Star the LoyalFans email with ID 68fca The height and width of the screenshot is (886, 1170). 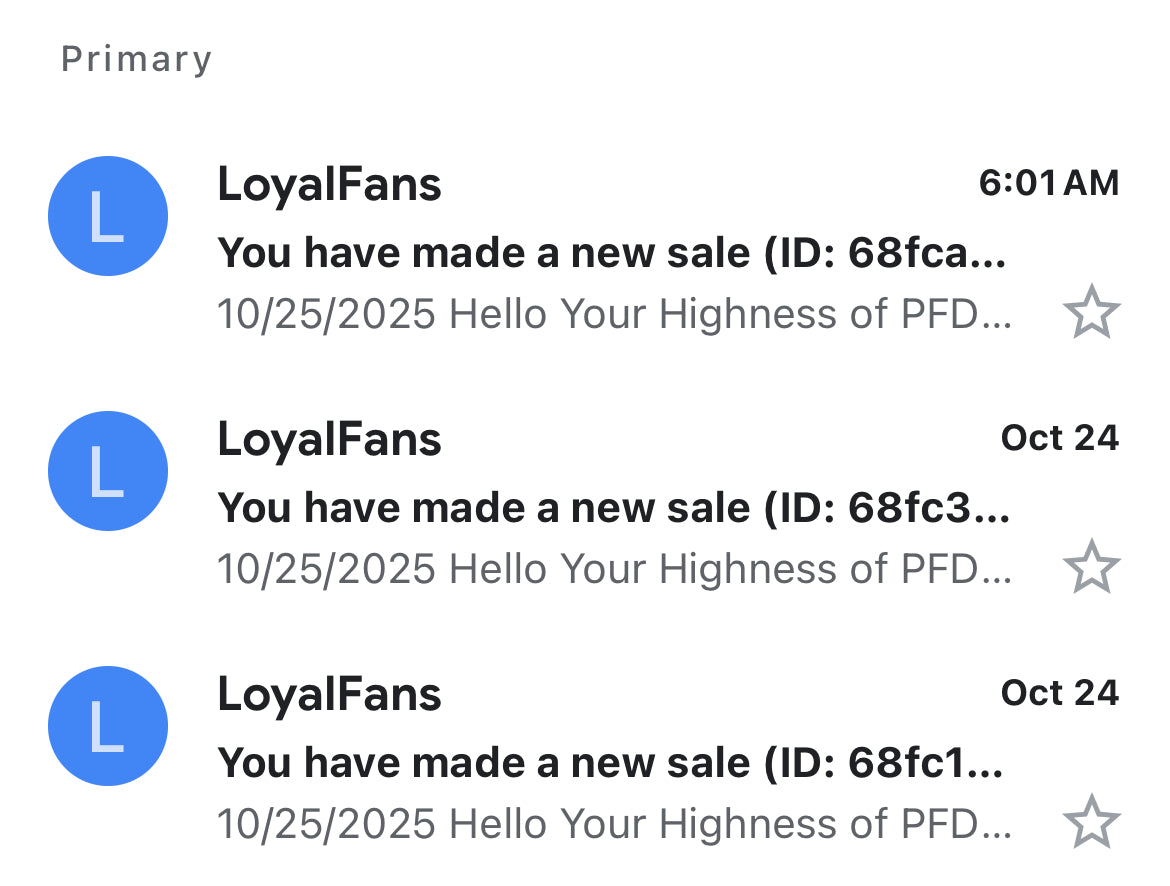click(1091, 313)
